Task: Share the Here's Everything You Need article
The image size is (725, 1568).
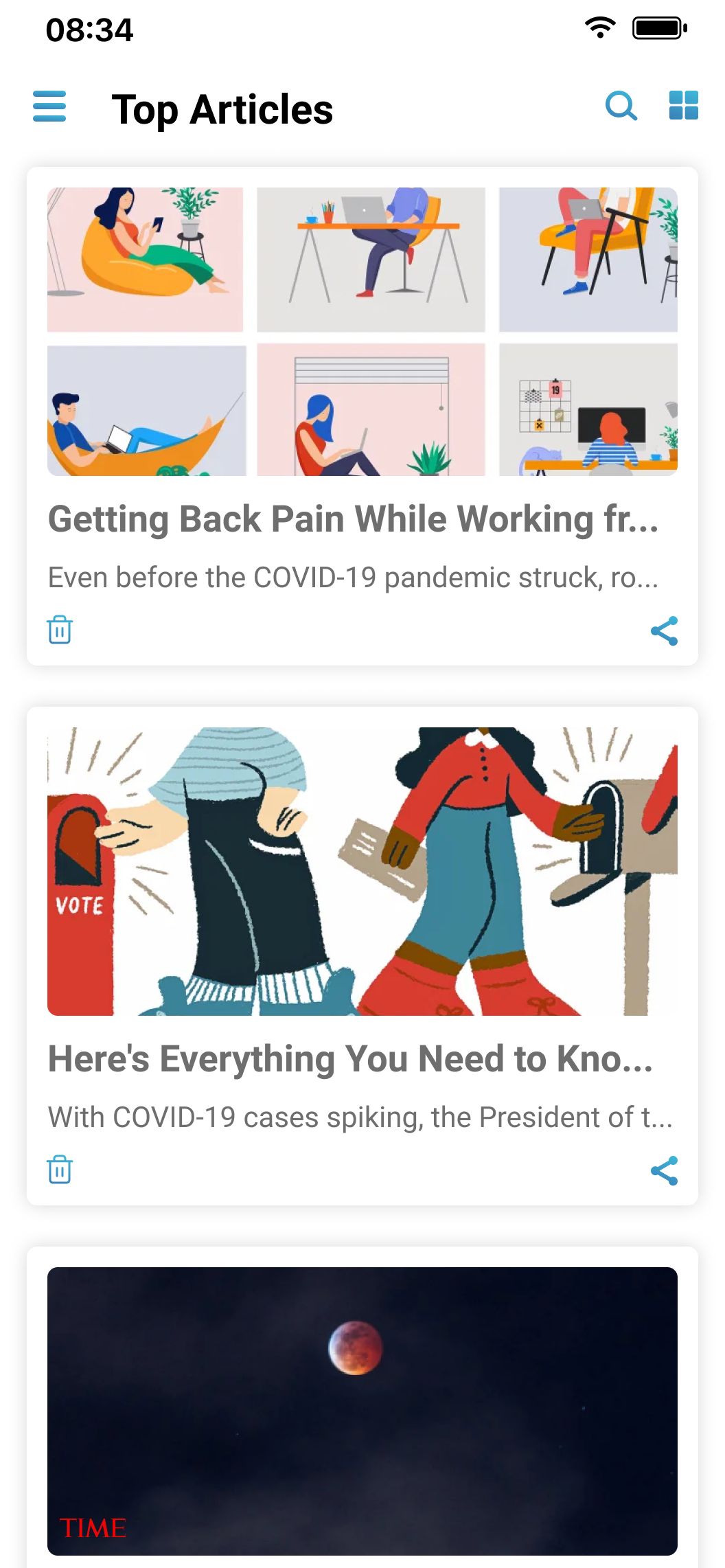Action: click(x=664, y=1170)
